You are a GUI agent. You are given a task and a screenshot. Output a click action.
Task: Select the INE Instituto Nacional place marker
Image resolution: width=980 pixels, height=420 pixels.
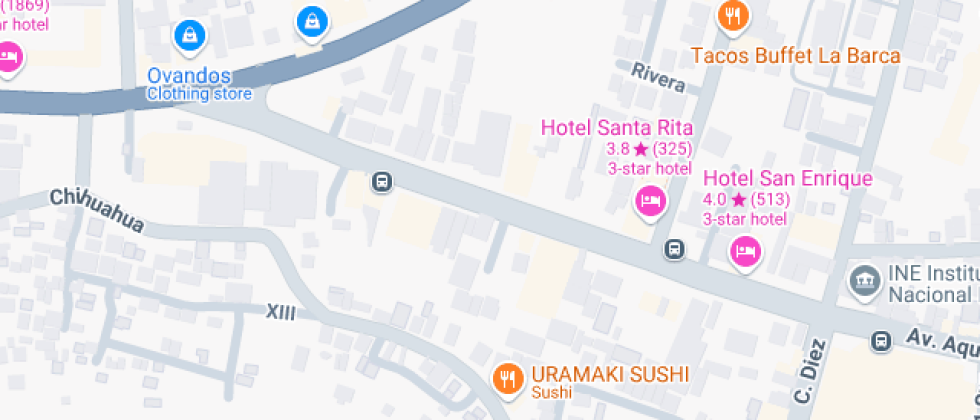pyautogui.click(x=862, y=282)
